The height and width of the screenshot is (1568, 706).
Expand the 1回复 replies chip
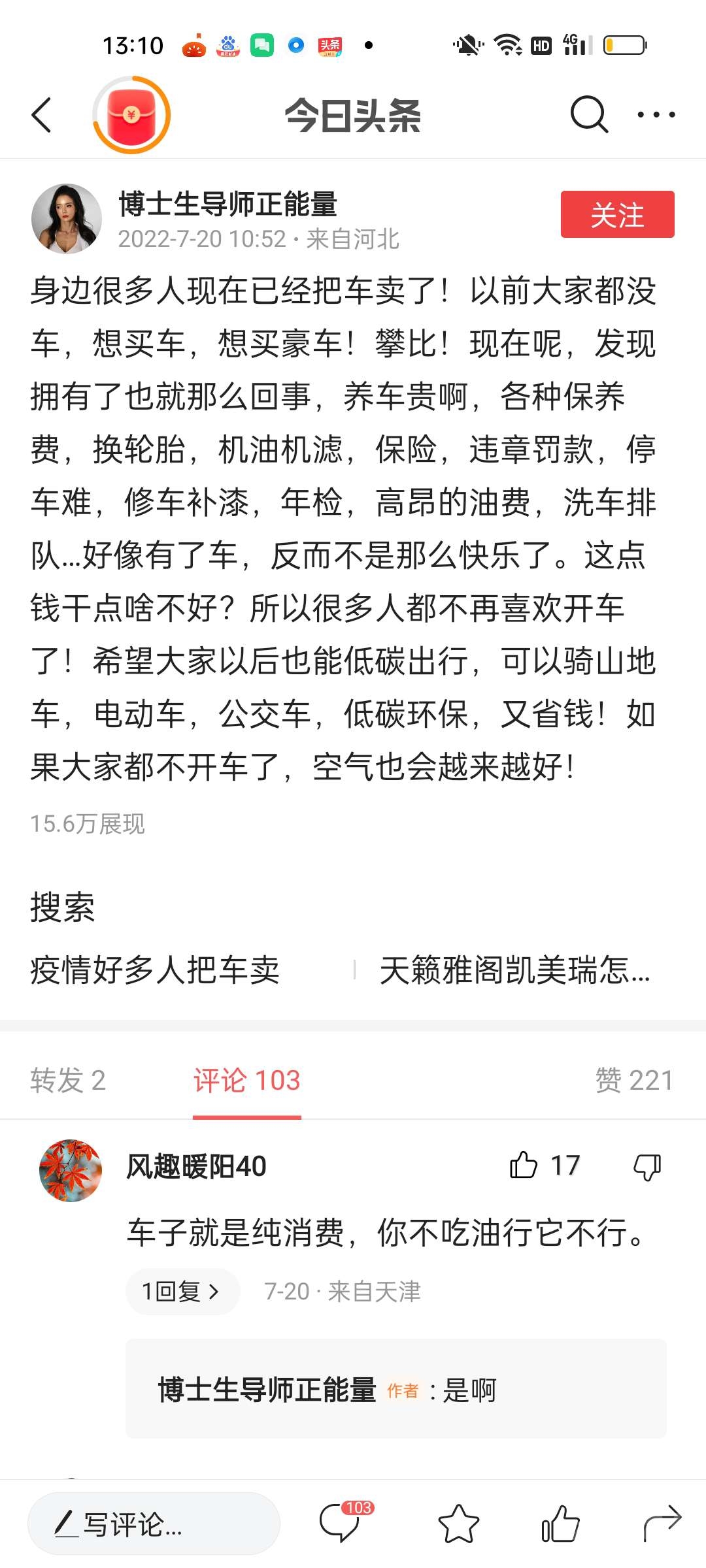tap(182, 1291)
